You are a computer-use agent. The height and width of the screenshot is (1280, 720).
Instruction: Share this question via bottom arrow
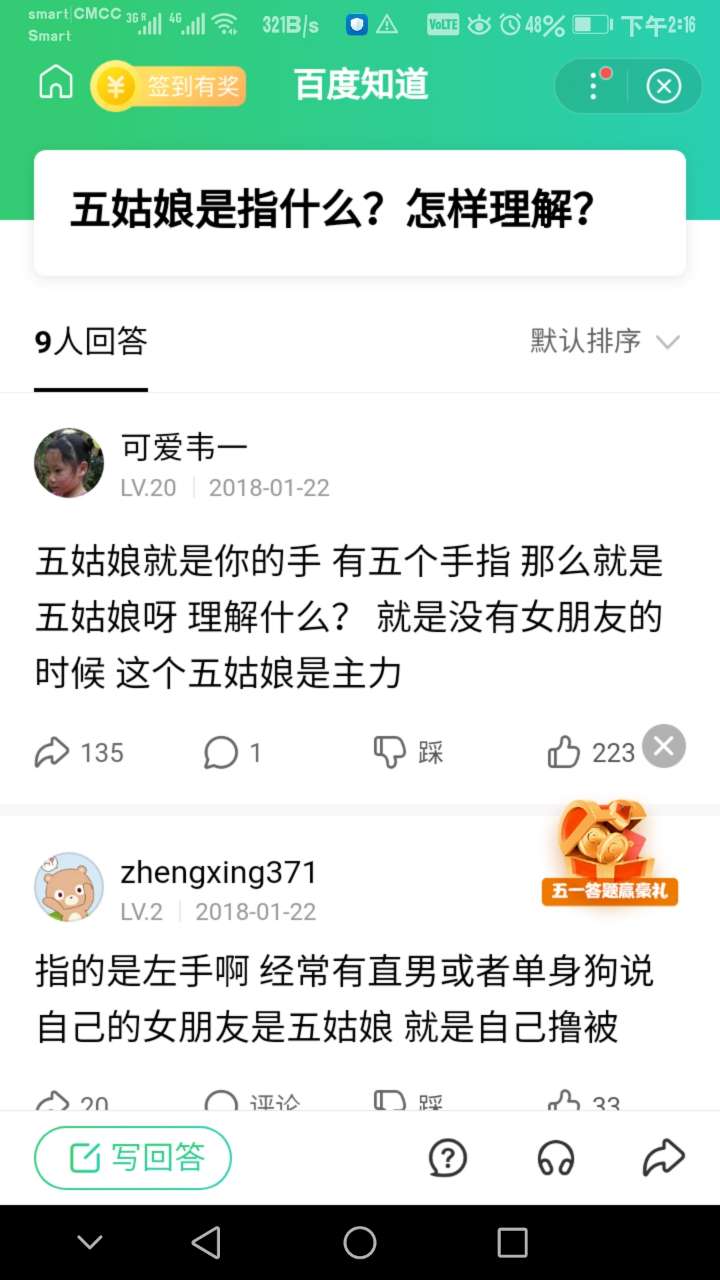663,1158
